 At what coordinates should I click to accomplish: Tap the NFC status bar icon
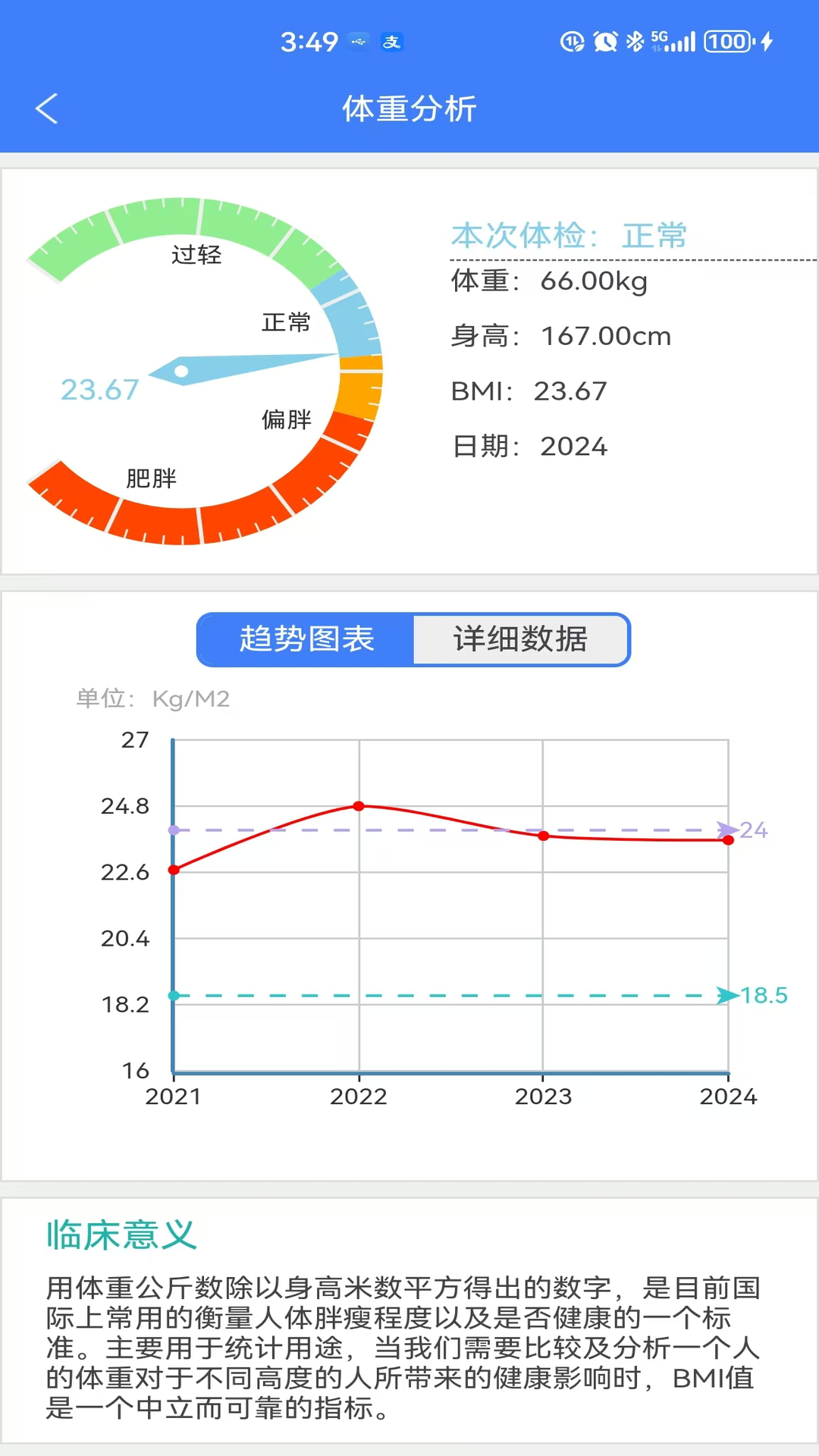[x=574, y=42]
